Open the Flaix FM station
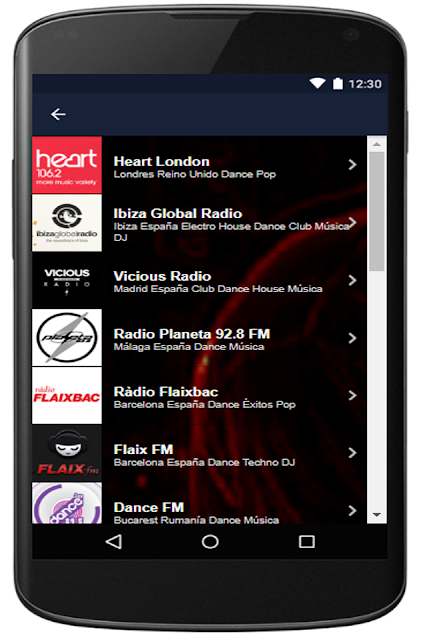The width and height of the screenshot is (427, 640). (199, 453)
